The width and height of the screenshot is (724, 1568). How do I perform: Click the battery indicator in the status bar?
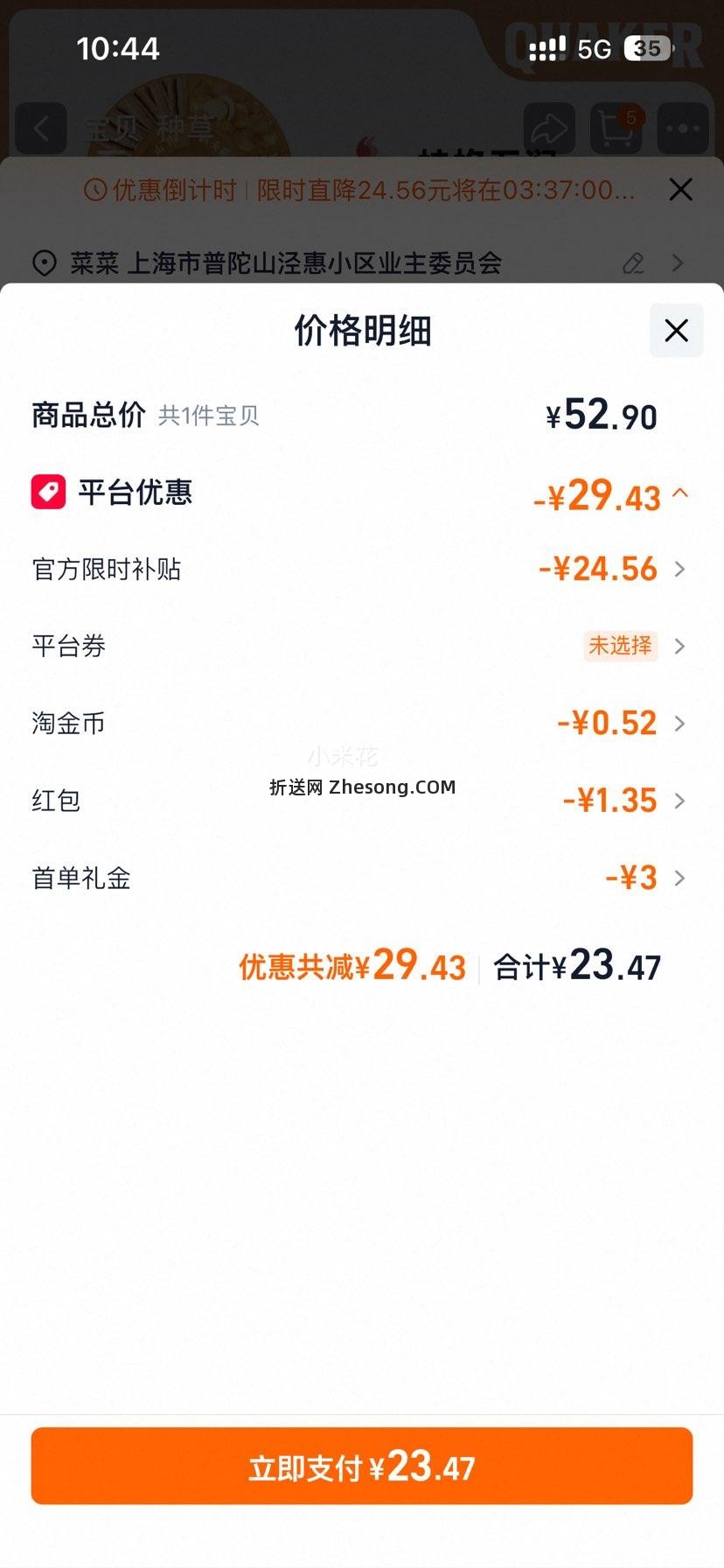pyautogui.click(x=649, y=48)
